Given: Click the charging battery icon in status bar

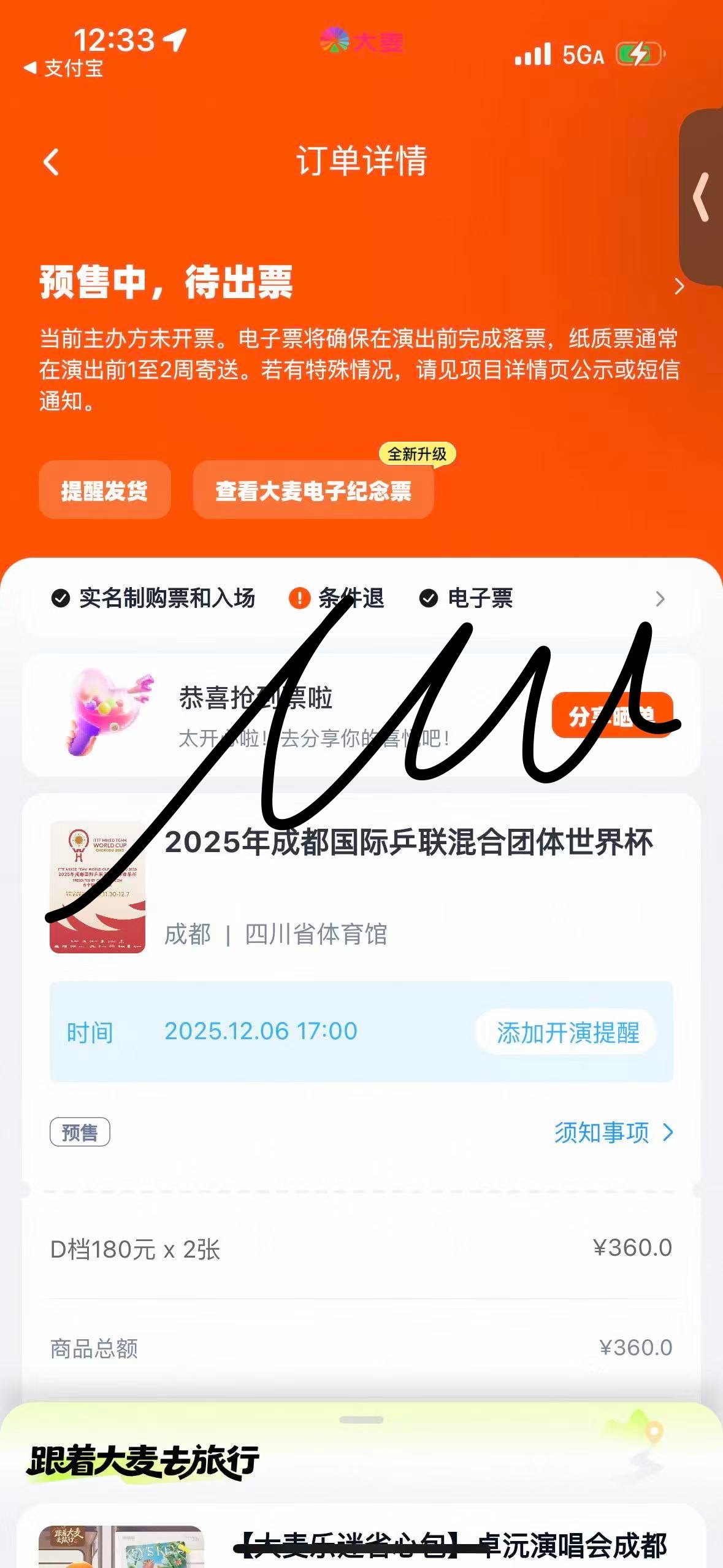Looking at the screenshot, I should [635, 54].
